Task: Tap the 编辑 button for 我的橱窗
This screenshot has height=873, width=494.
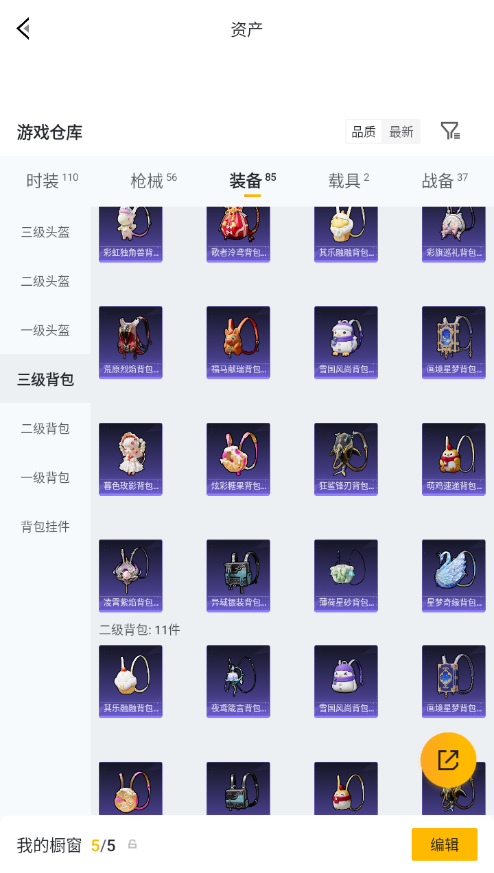Action: (444, 845)
